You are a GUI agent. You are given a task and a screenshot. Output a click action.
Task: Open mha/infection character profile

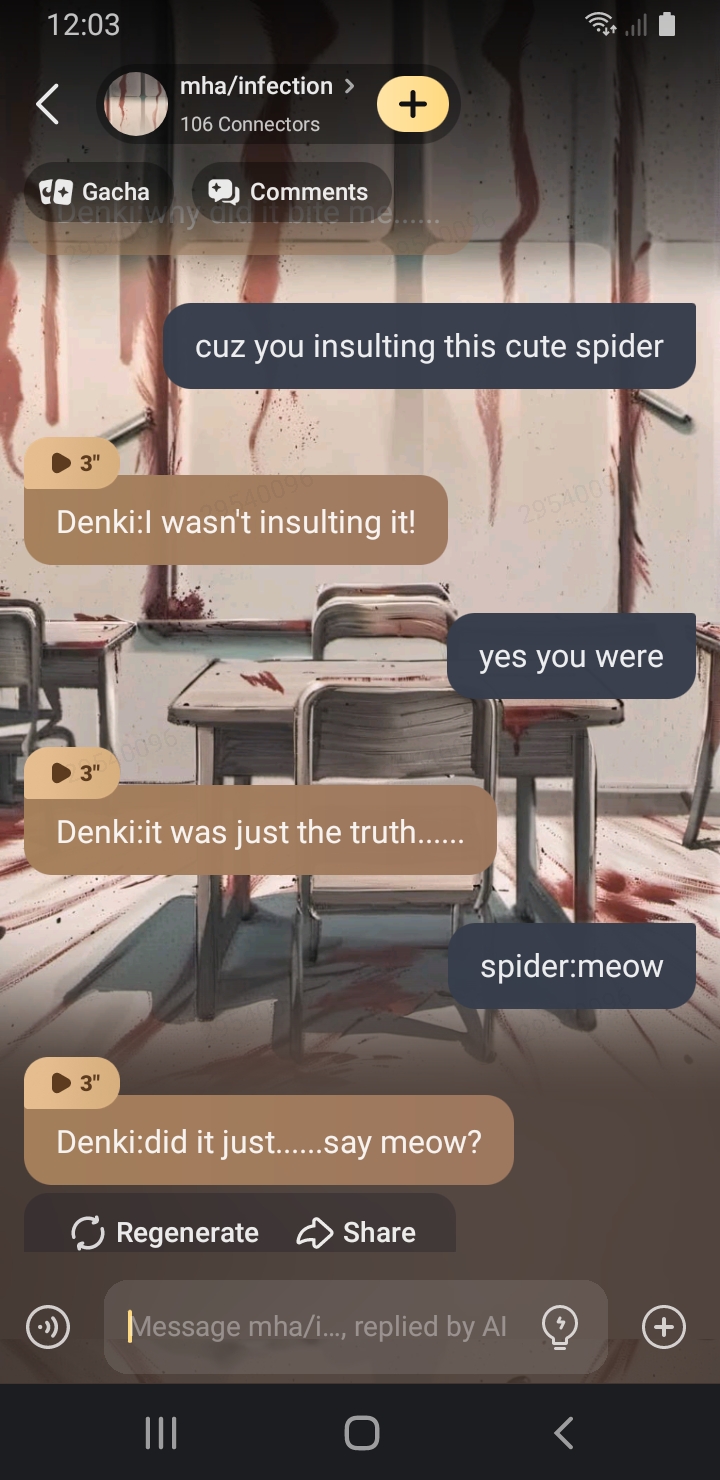(255, 104)
